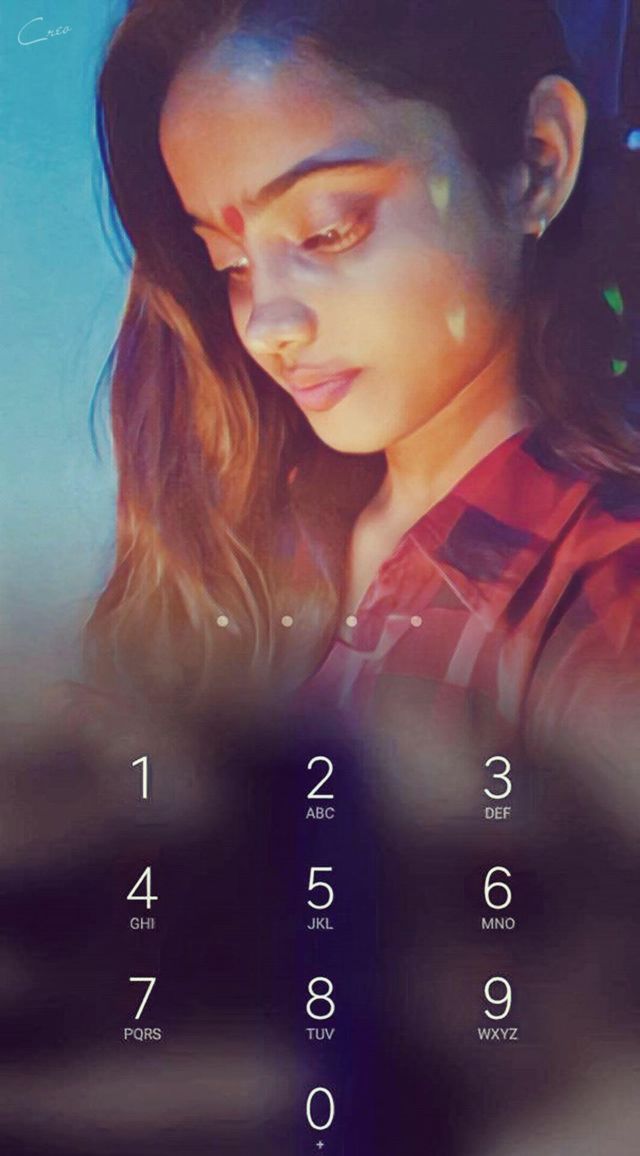Tap the 7 PQRS key
The height and width of the screenshot is (1156, 640).
142,1008
